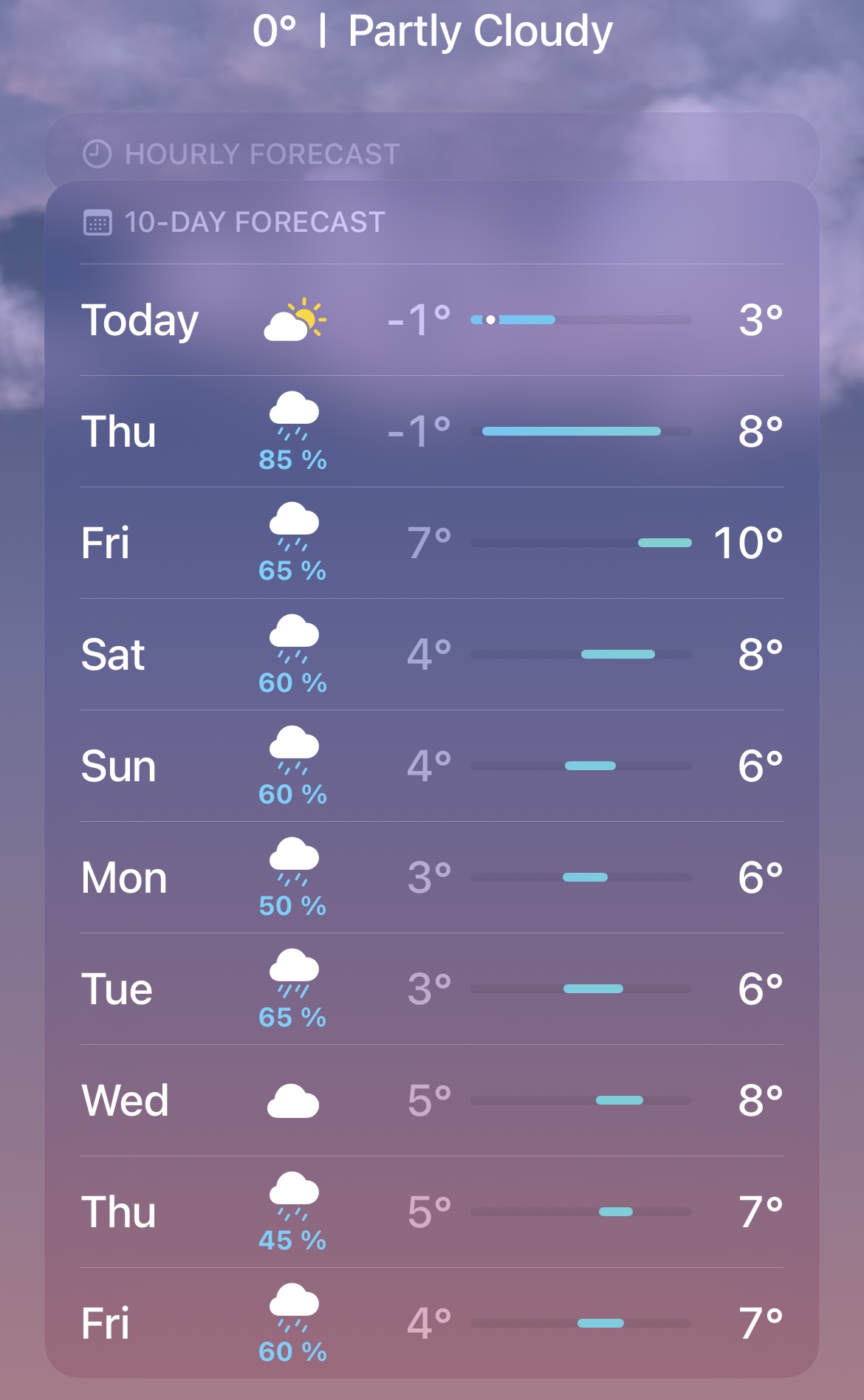Expand the Hourly Forecast section

(432, 154)
